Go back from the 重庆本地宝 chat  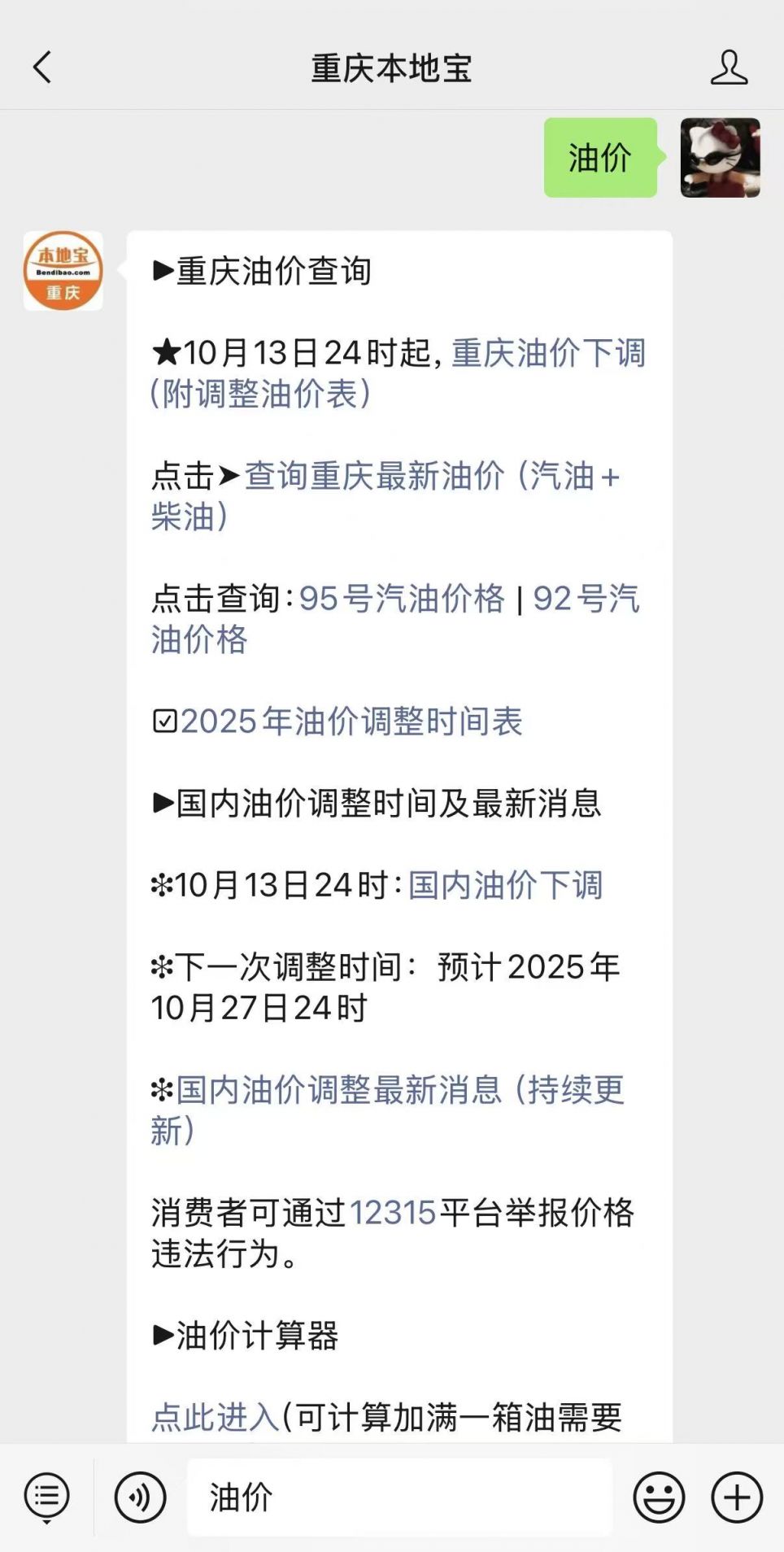pyautogui.click(x=42, y=68)
